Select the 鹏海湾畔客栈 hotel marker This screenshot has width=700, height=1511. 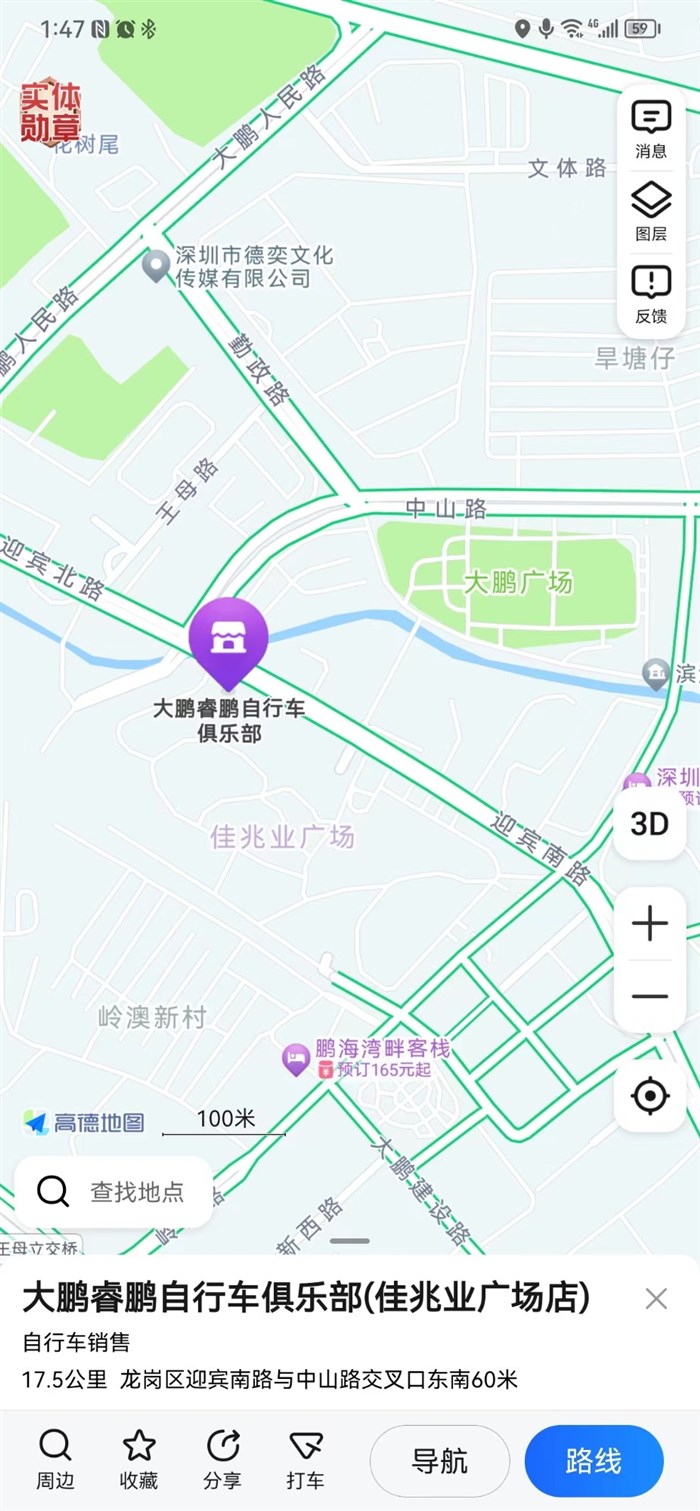tap(296, 1059)
